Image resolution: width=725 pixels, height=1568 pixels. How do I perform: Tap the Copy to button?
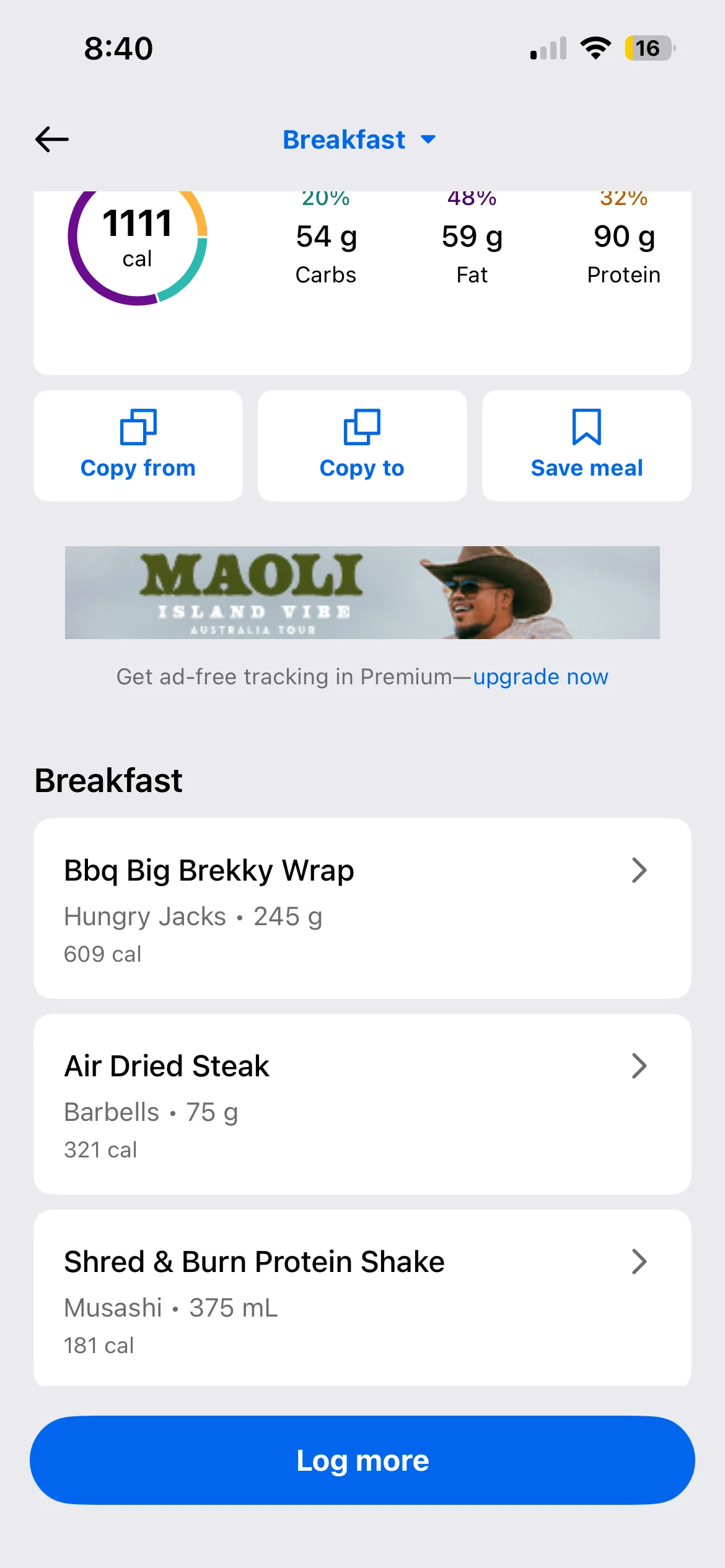coord(362,446)
